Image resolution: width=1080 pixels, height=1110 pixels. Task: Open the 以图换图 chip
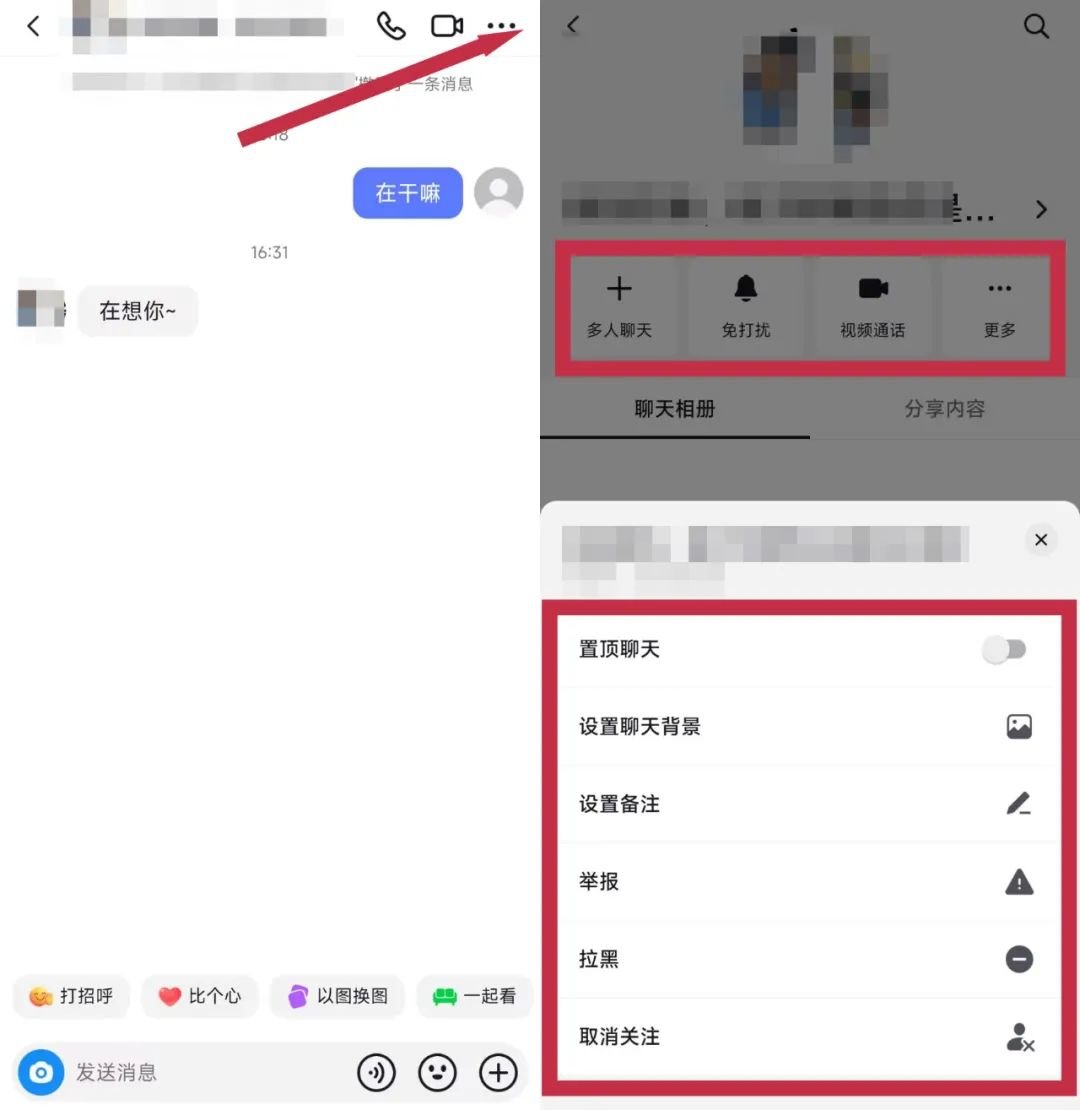tap(337, 996)
